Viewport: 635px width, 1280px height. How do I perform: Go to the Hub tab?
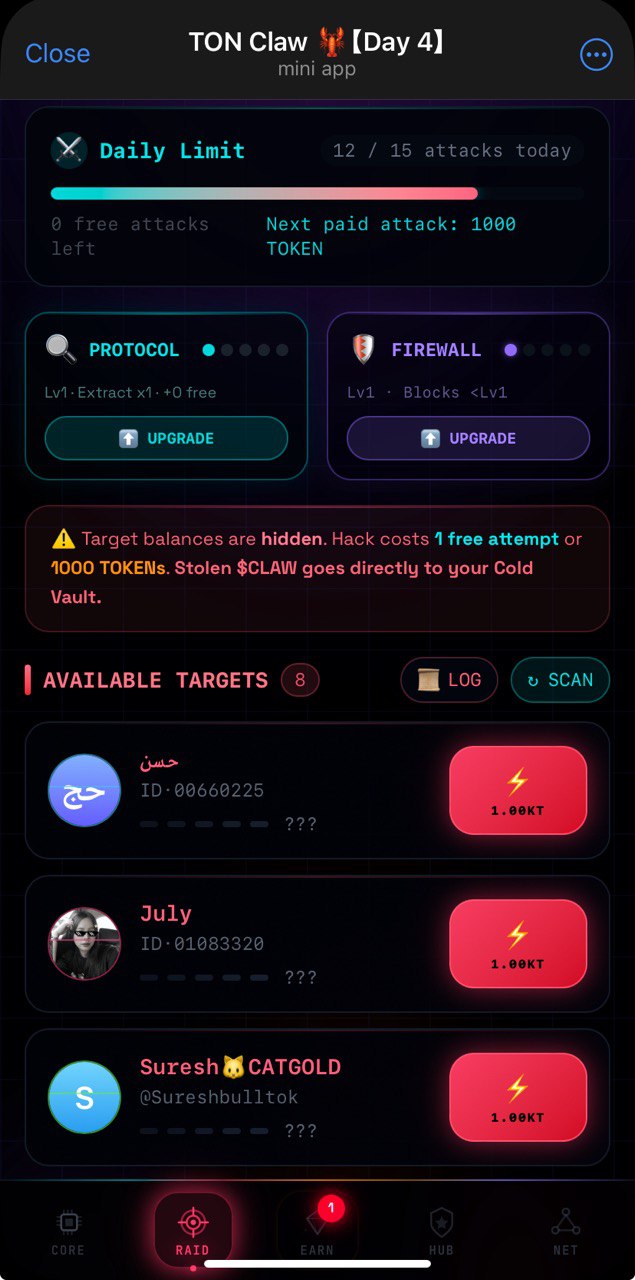click(x=441, y=1231)
